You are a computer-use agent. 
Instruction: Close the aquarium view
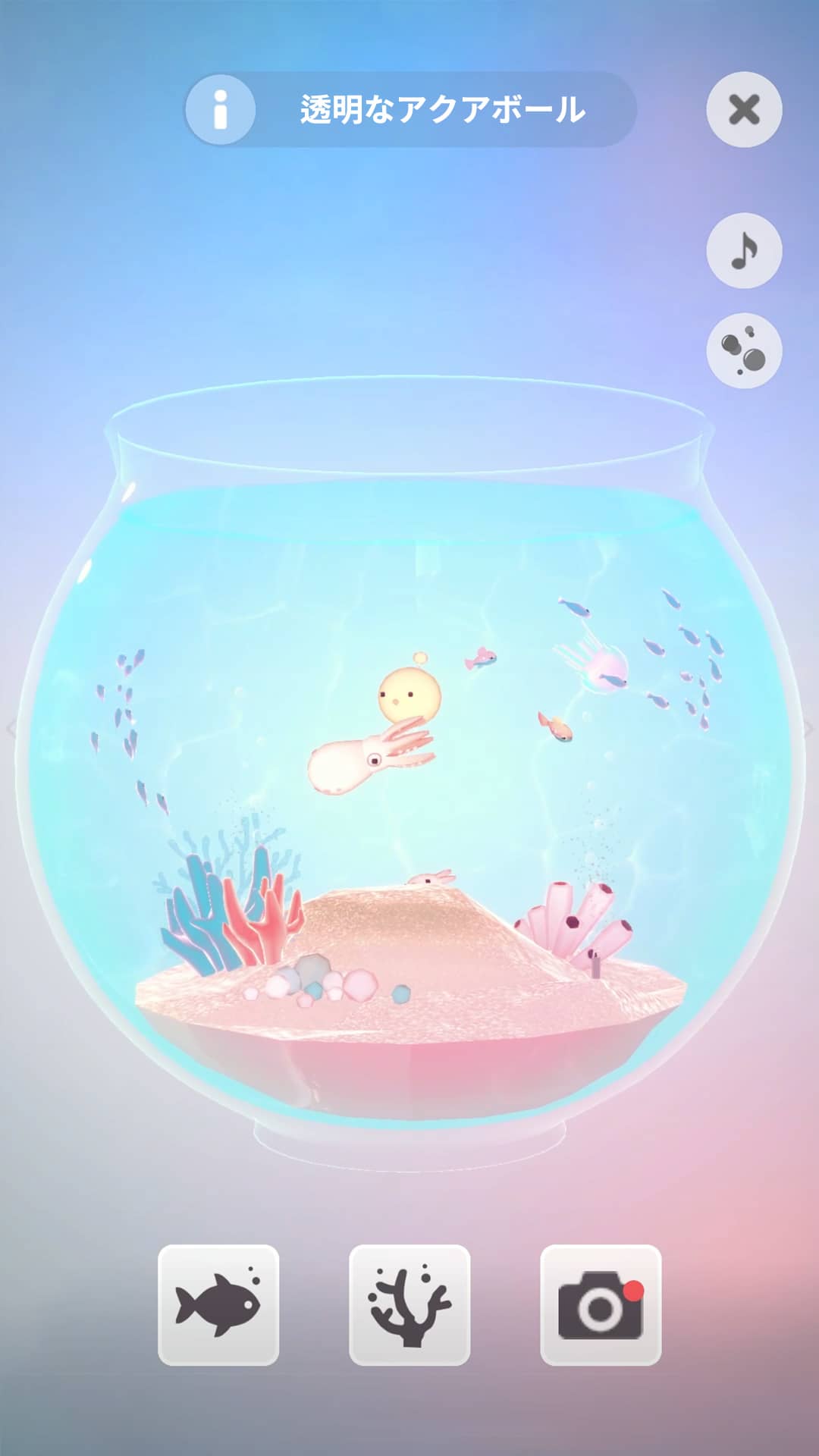(744, 110)
